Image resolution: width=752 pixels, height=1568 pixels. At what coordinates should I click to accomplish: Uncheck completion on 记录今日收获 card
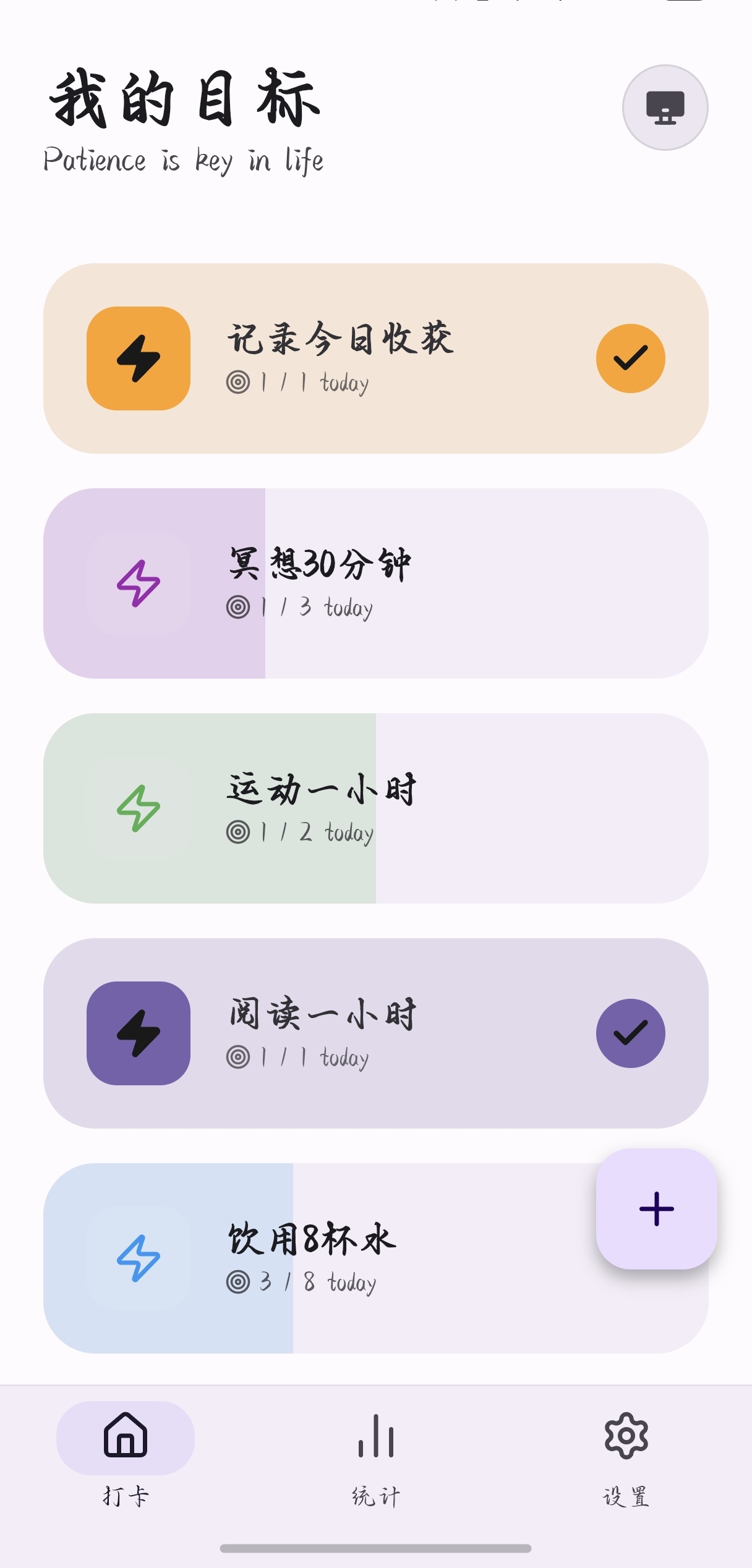(630, 357)
